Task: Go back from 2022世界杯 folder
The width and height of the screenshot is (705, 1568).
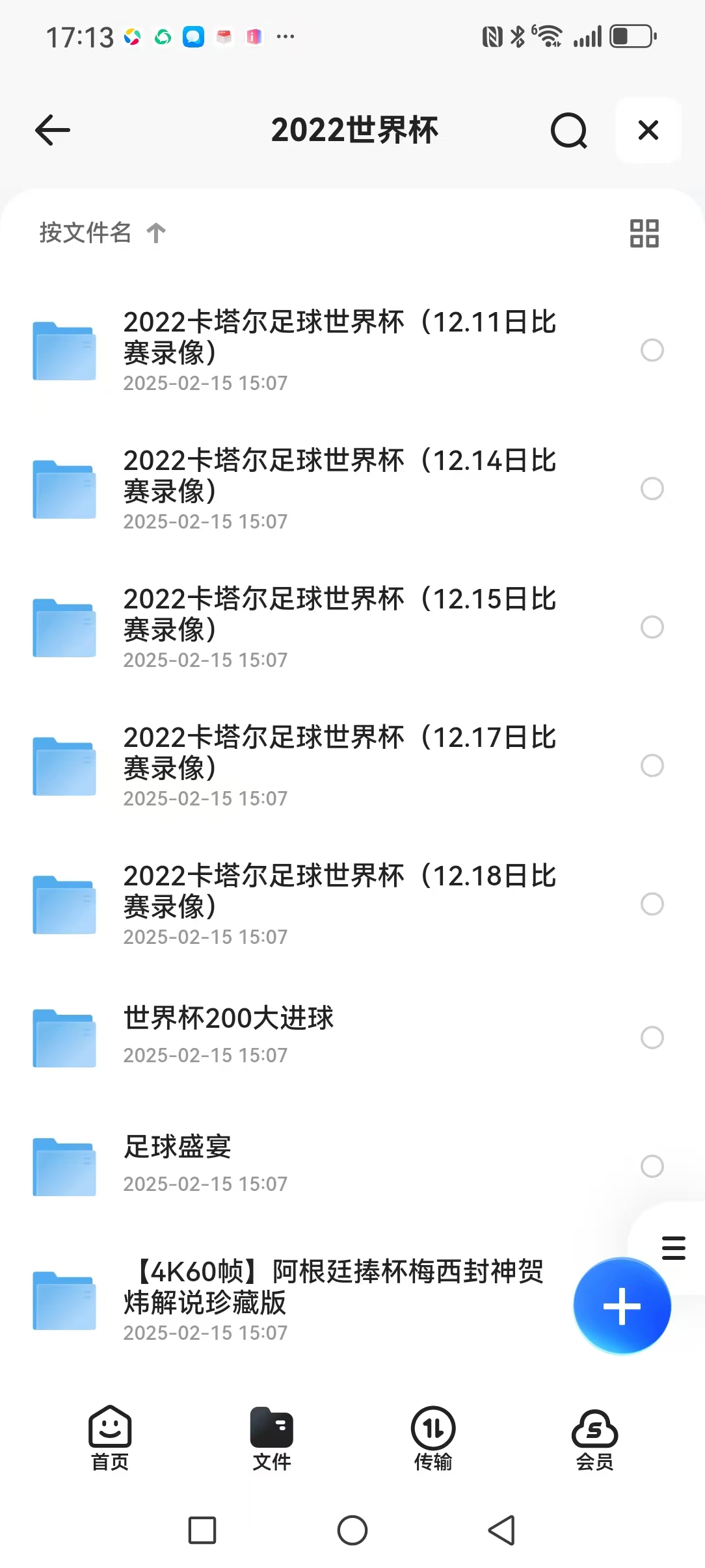Action: (x=53, y=130)
